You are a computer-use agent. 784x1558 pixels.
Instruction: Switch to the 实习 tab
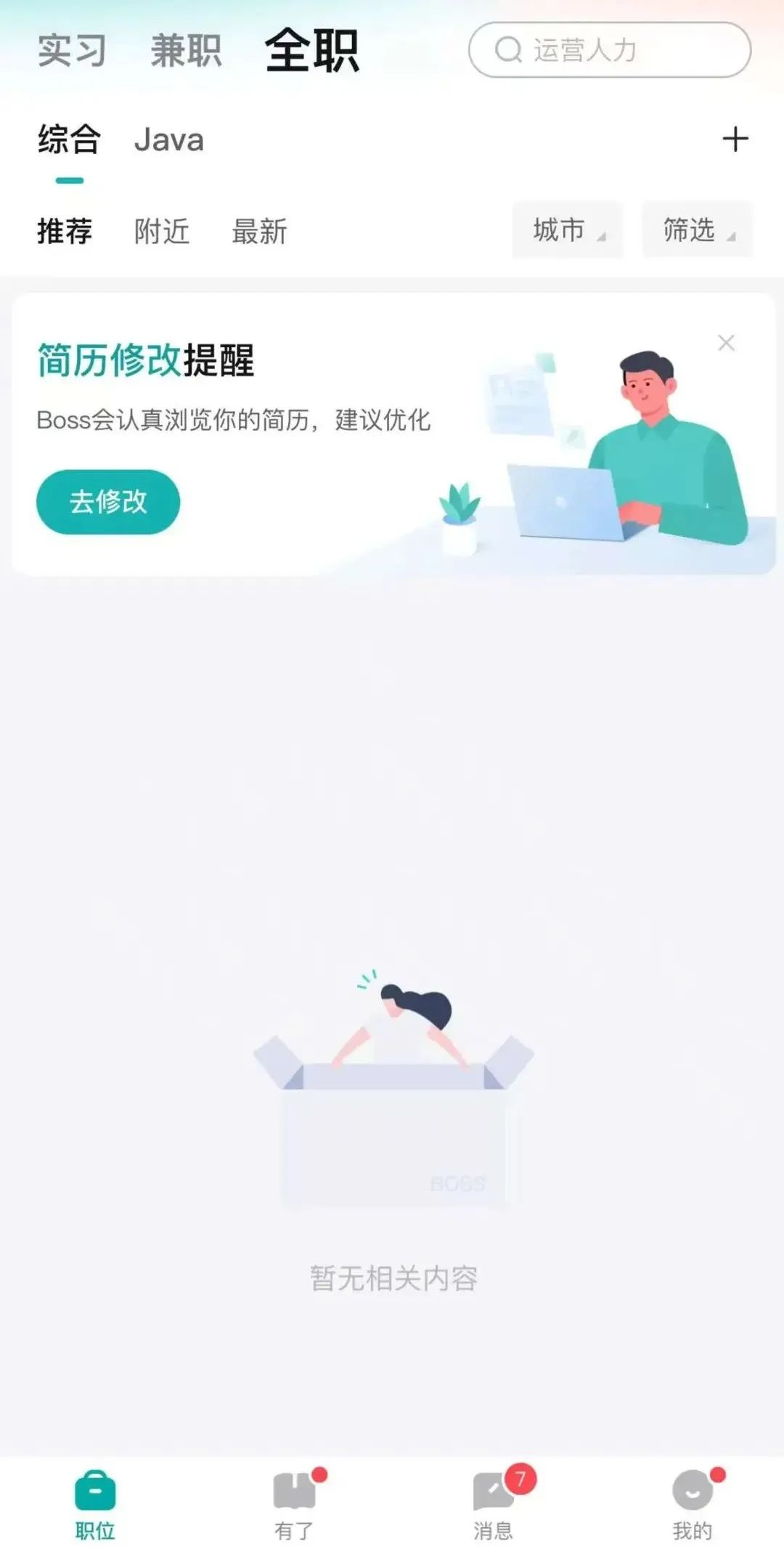[71, 51]
